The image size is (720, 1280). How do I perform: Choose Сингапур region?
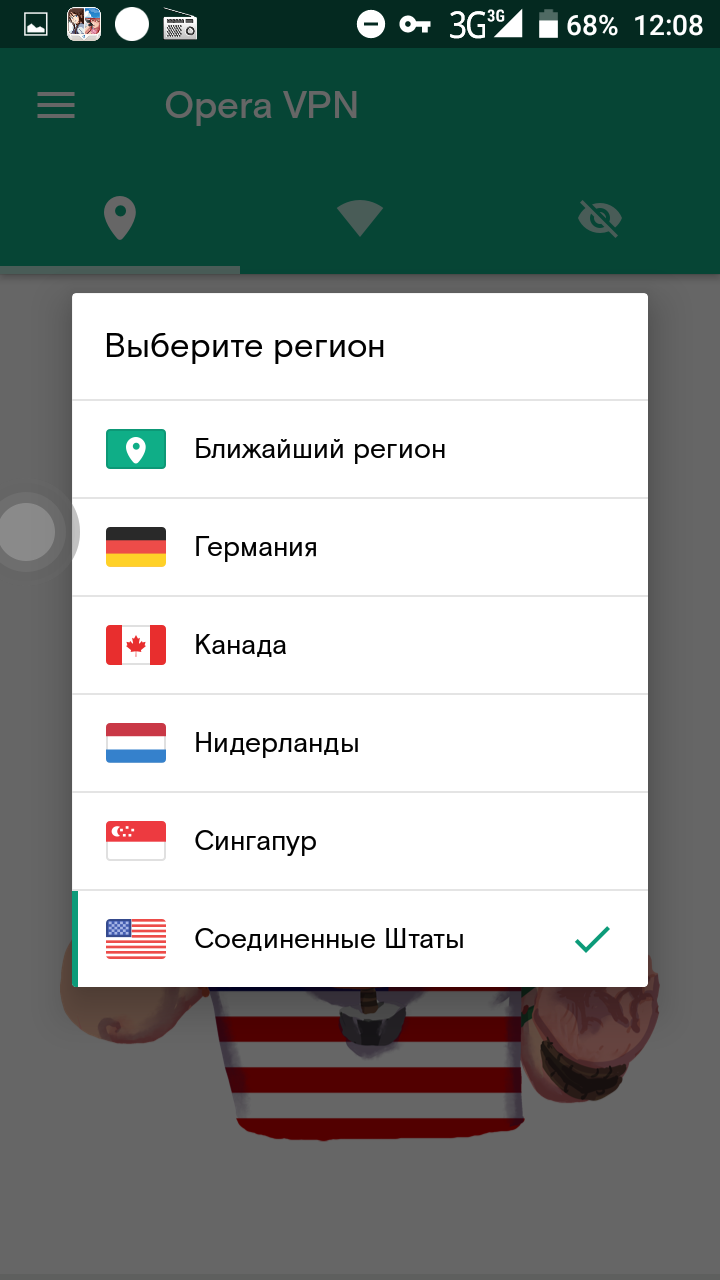(x=360, y=842)
